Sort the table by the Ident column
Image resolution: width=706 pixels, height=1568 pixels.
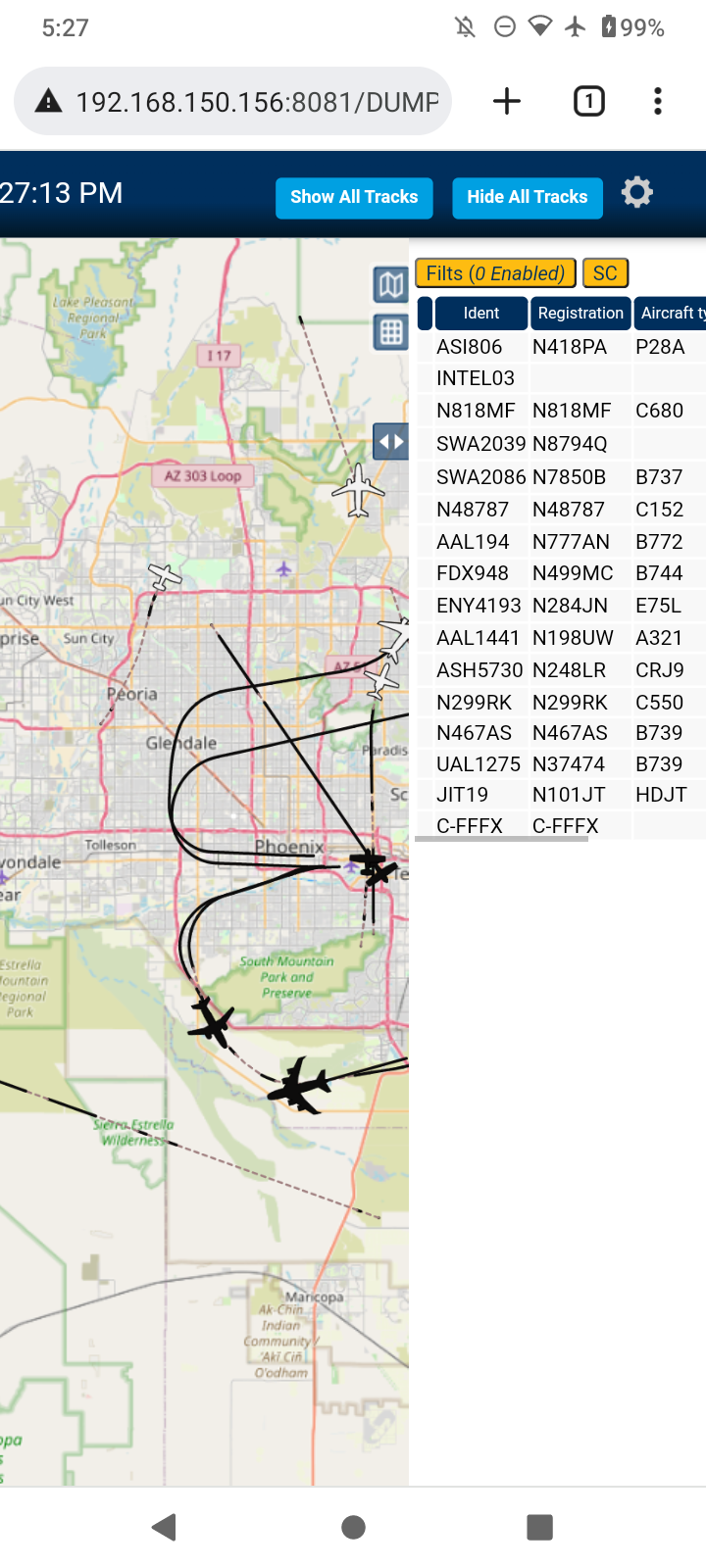(481, 313)
